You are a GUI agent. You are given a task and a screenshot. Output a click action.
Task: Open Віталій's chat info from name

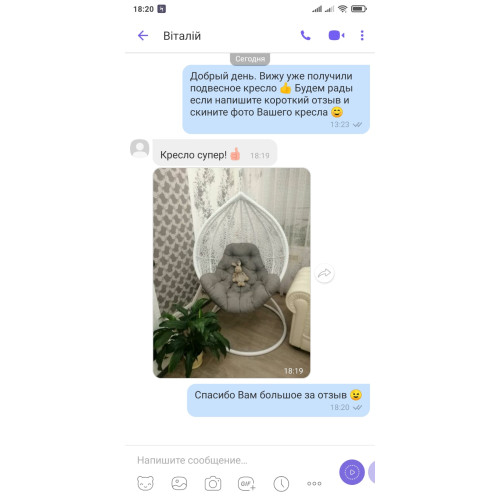[x=182, y=36]
